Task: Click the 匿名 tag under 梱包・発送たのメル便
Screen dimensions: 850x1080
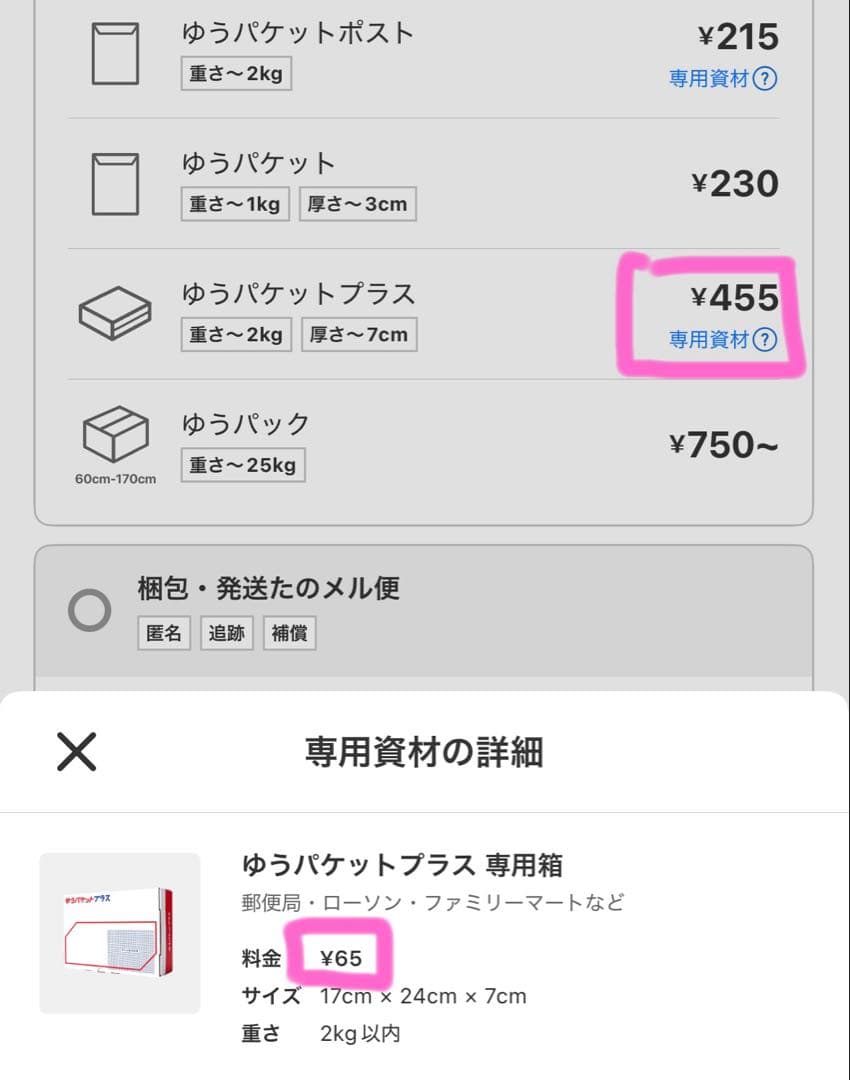Action: [x=163, y=633]
